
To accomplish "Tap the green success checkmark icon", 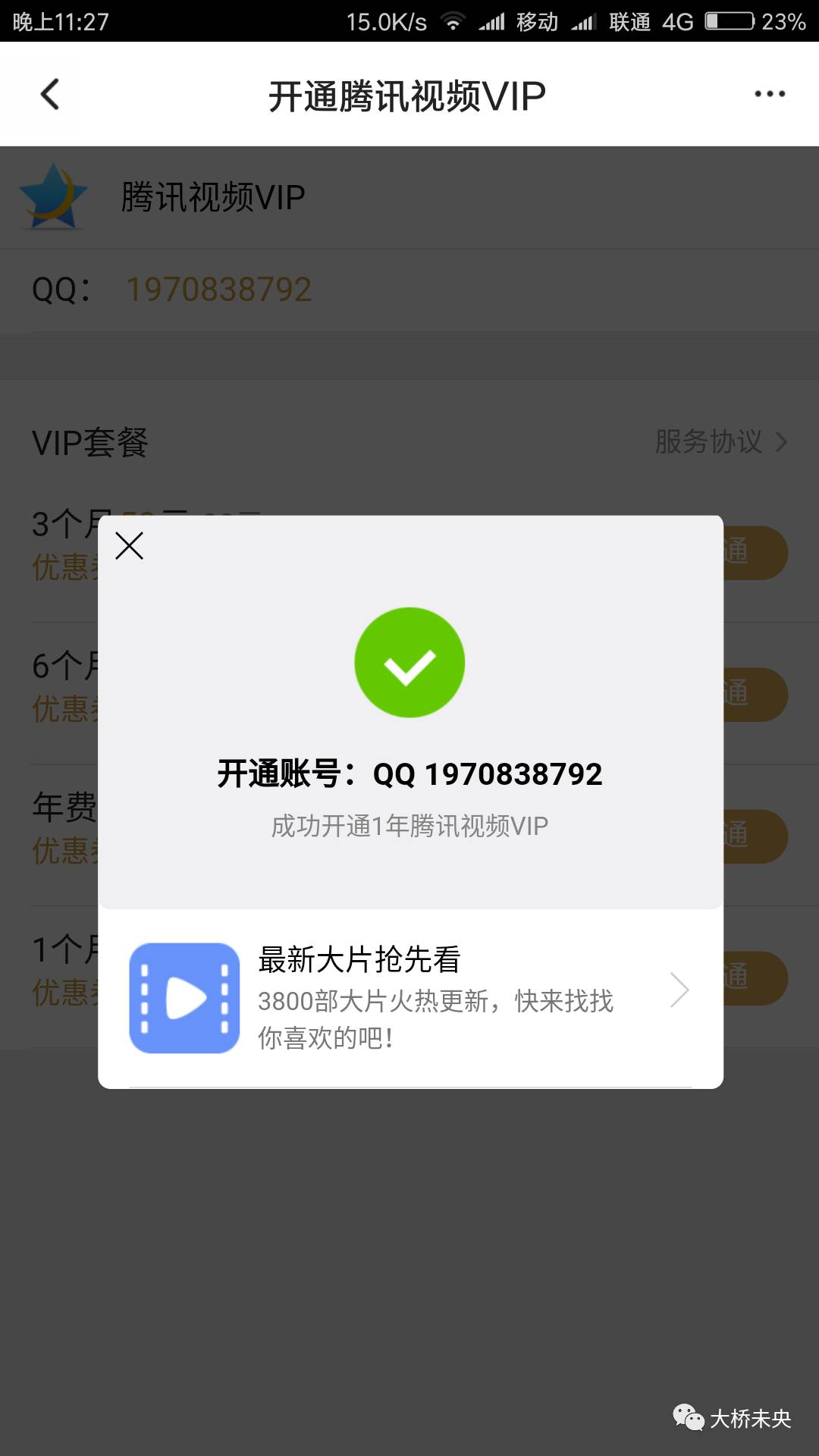I will coord(409,661).
